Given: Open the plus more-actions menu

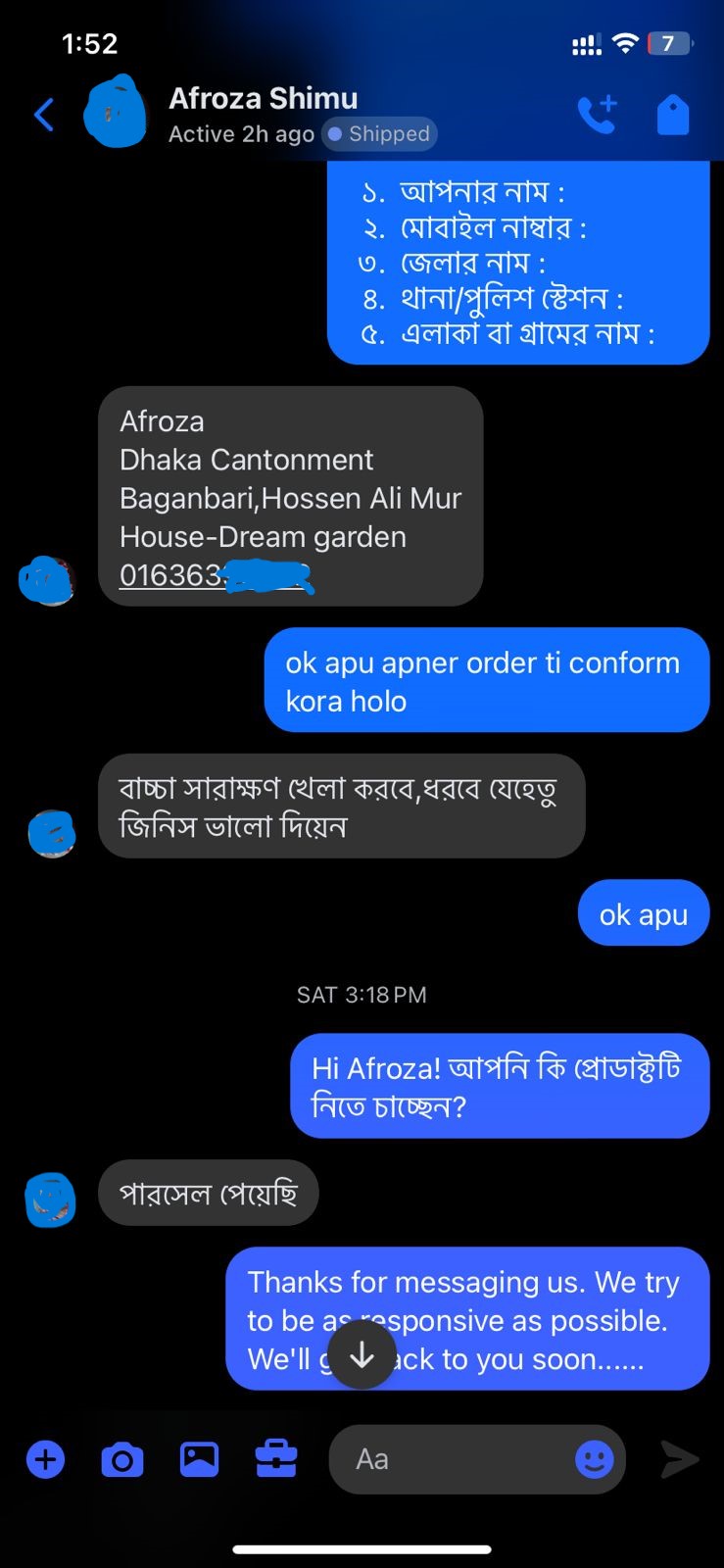Looking at the screenshot, I should [45, 1459].
